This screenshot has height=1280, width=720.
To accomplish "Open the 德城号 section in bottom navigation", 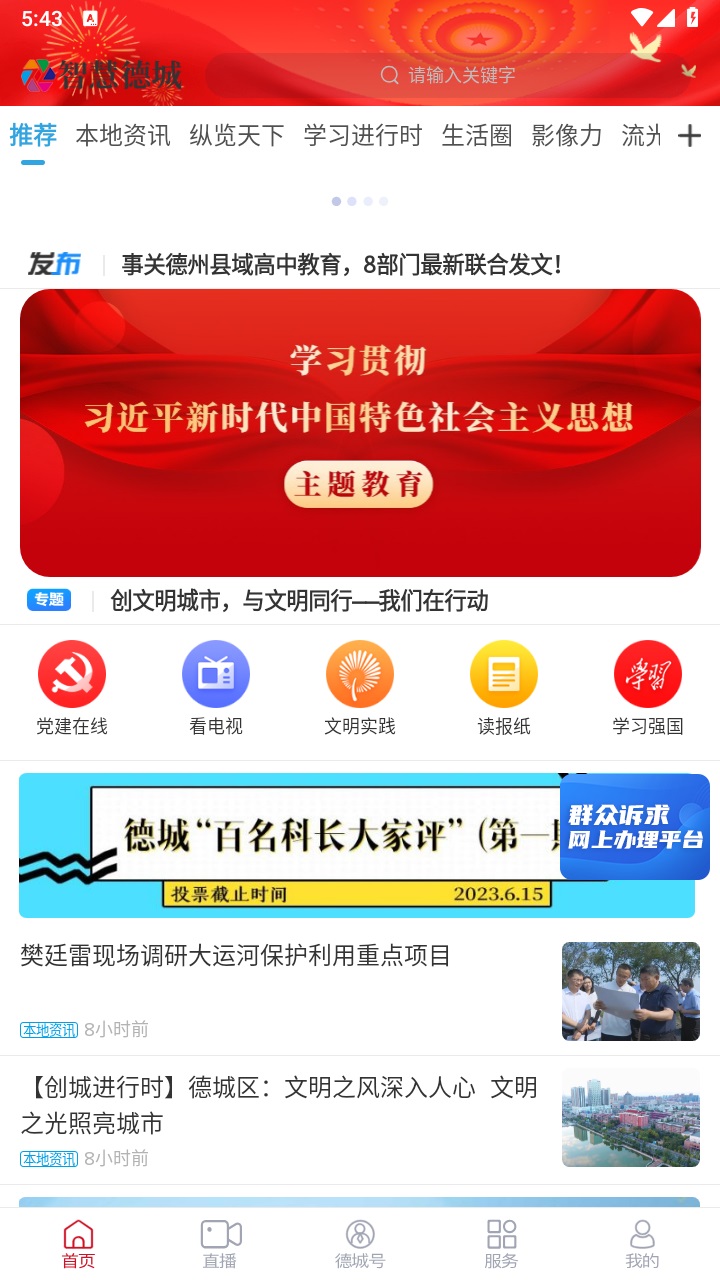I will 360,1244.
